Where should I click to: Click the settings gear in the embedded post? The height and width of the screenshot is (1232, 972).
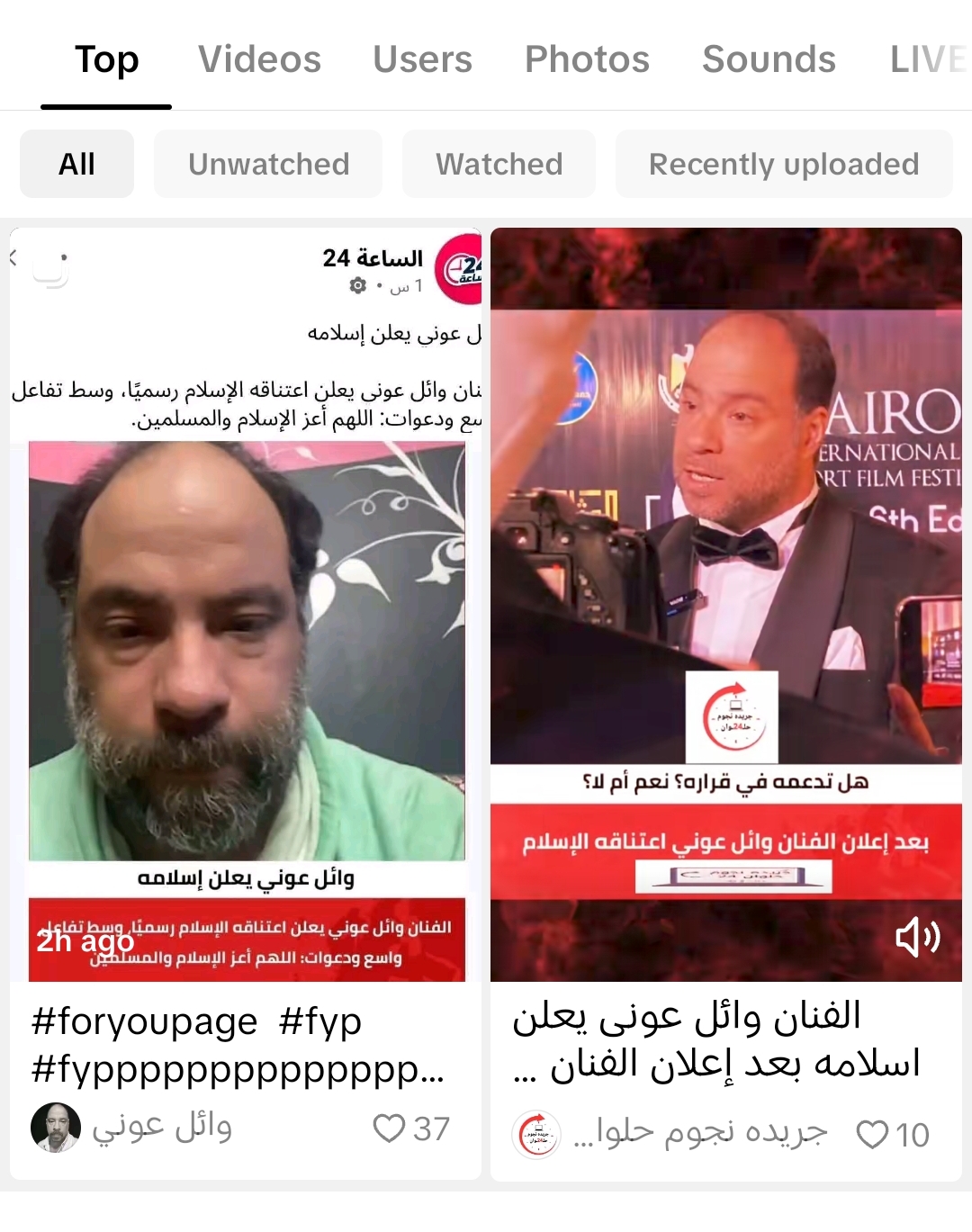[x=357, y=285]
